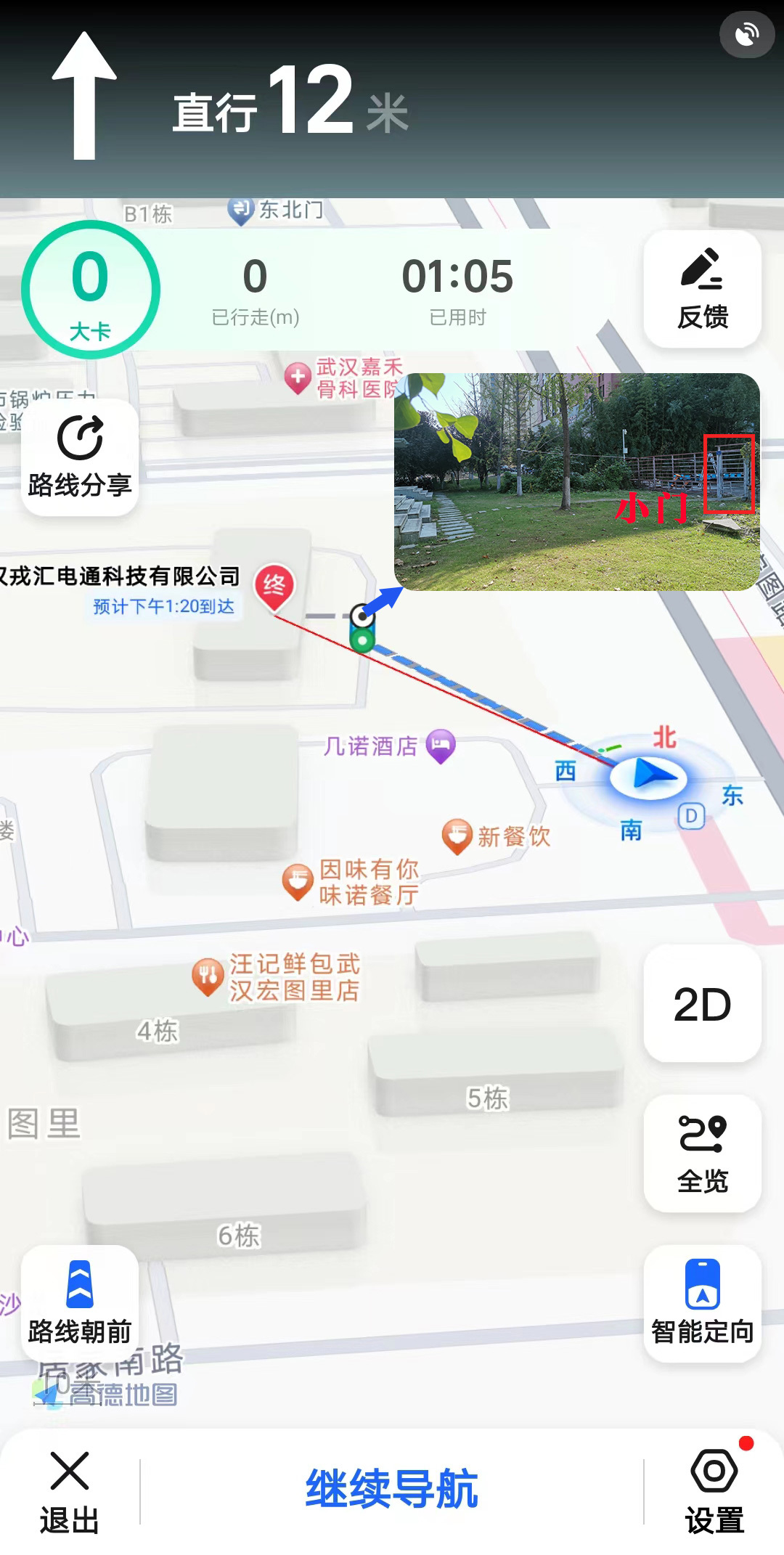Image resolution: width=784 pixels, height=1555 pixels.
Task: Toggle the voice broadcast icon
Action: click(x=747, y=34)
